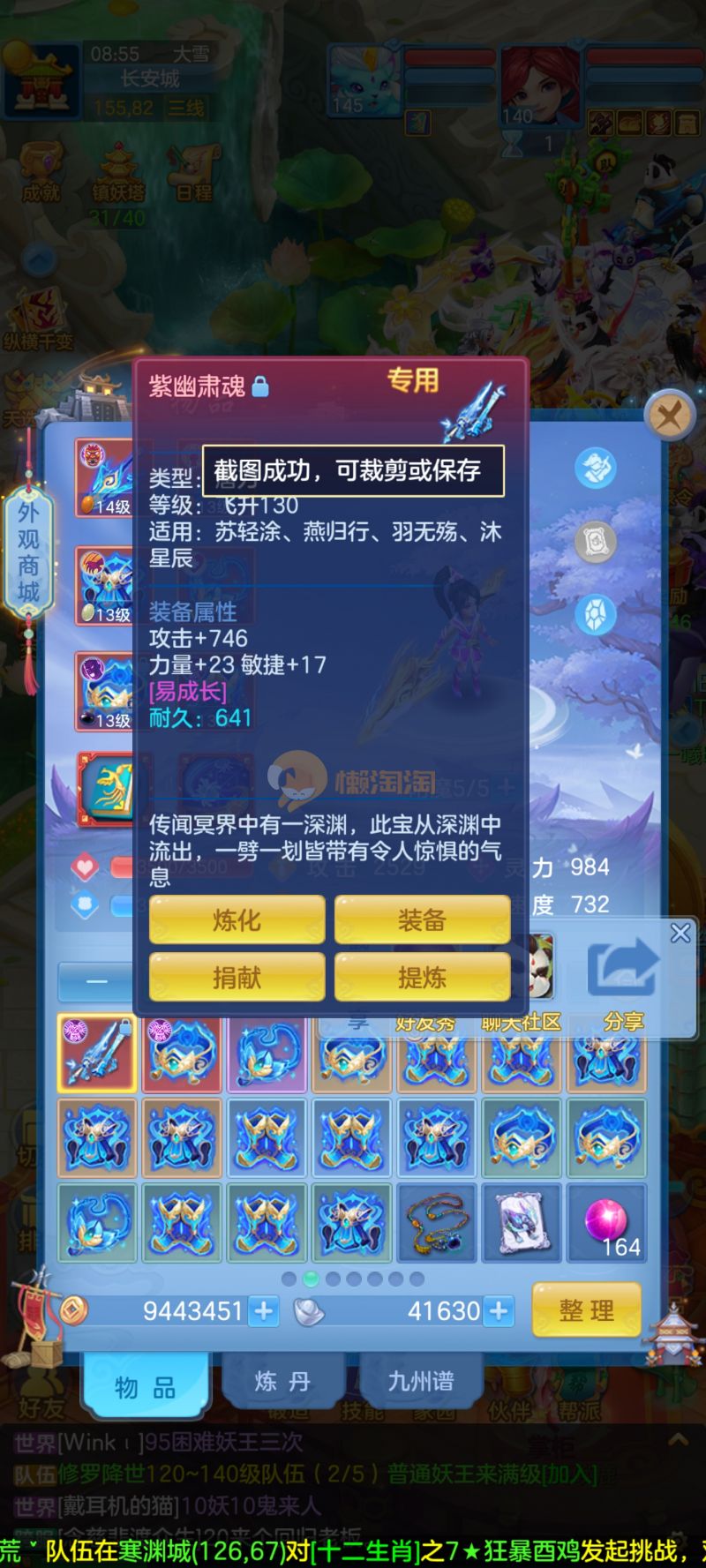
Task: Select the pink orb item with 164
Action: 607,1224
